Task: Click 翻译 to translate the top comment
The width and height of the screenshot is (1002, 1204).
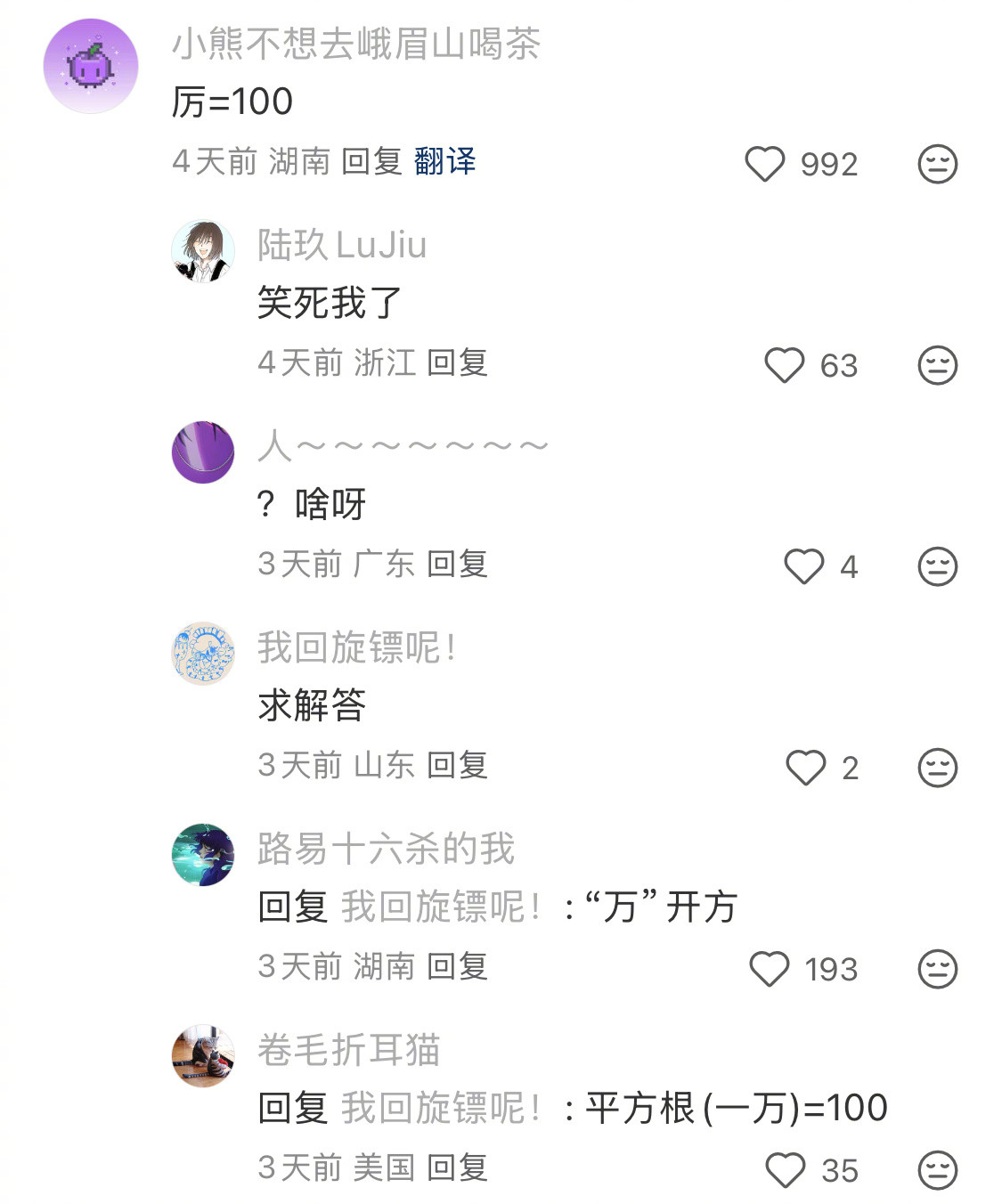Action: coord(444,162)
